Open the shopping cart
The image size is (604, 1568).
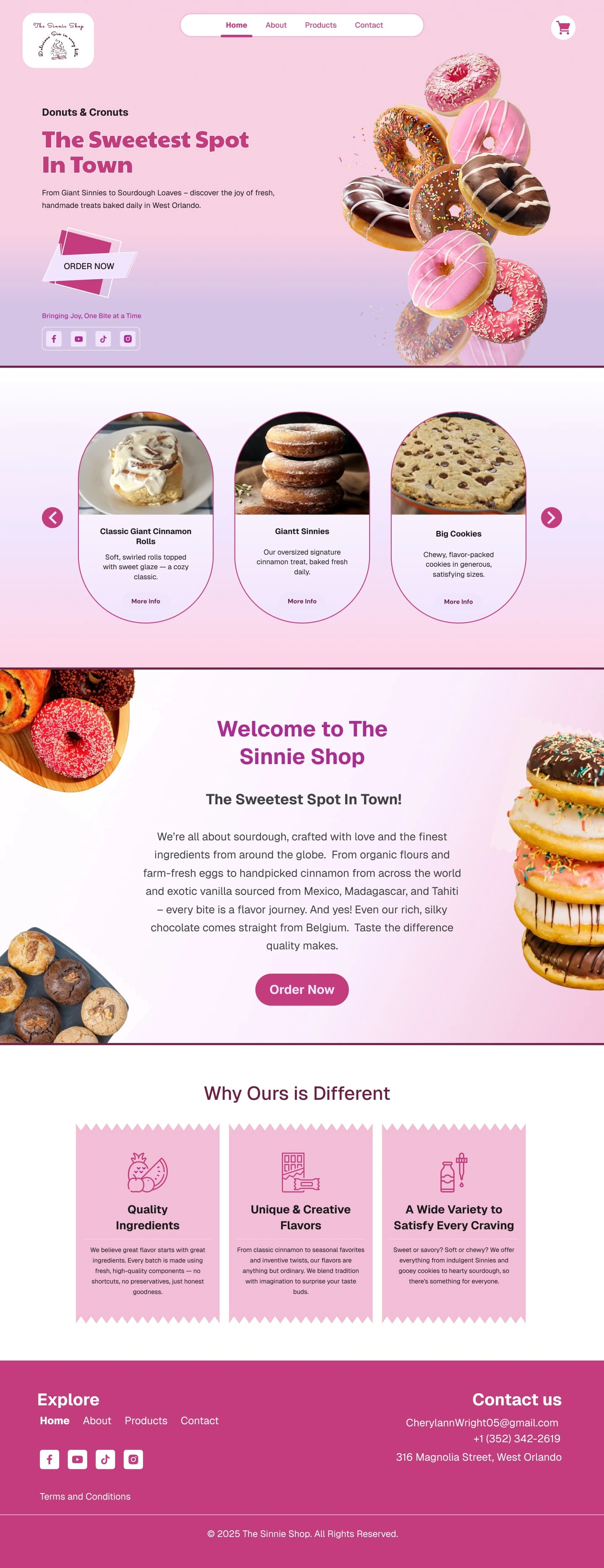563,27
